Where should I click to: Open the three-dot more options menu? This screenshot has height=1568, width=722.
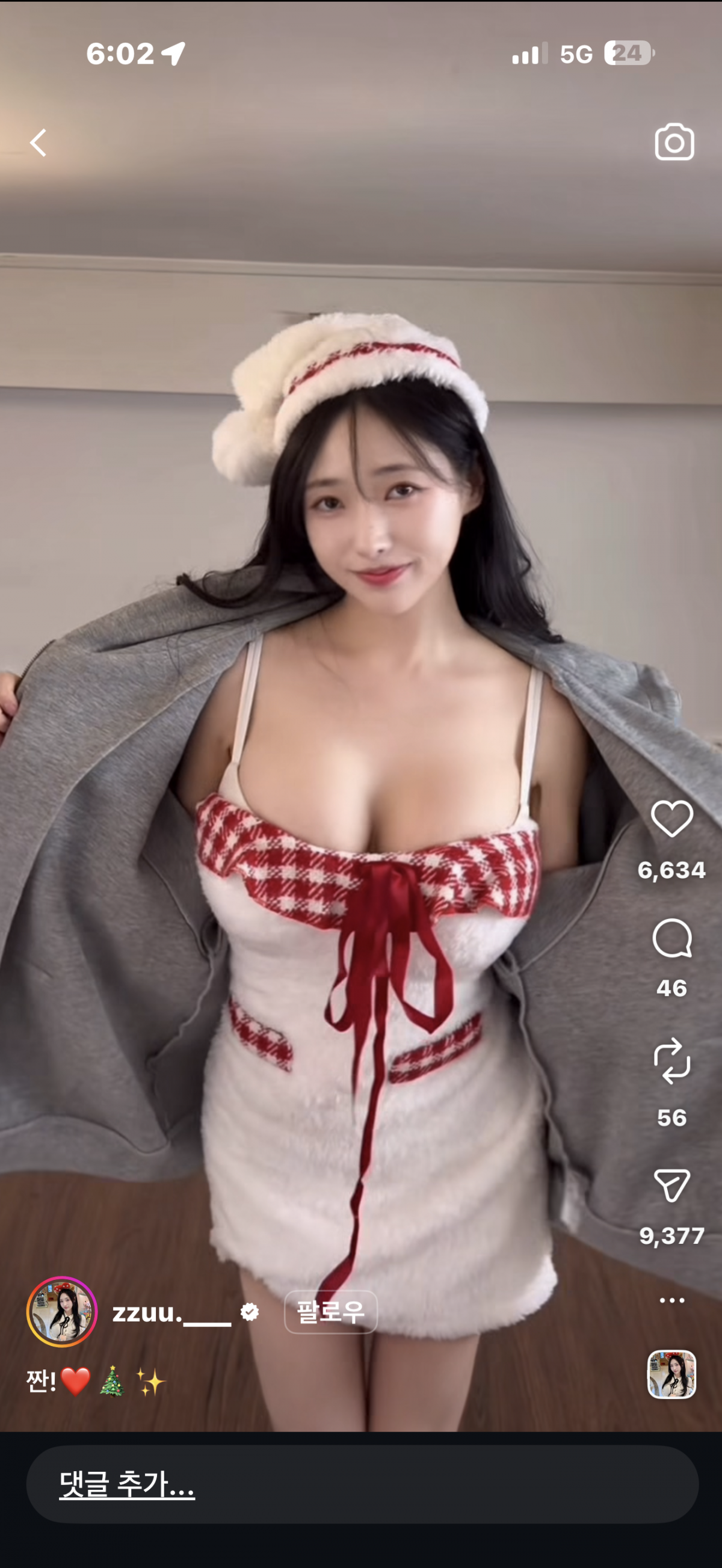(x=671, y=1300)
